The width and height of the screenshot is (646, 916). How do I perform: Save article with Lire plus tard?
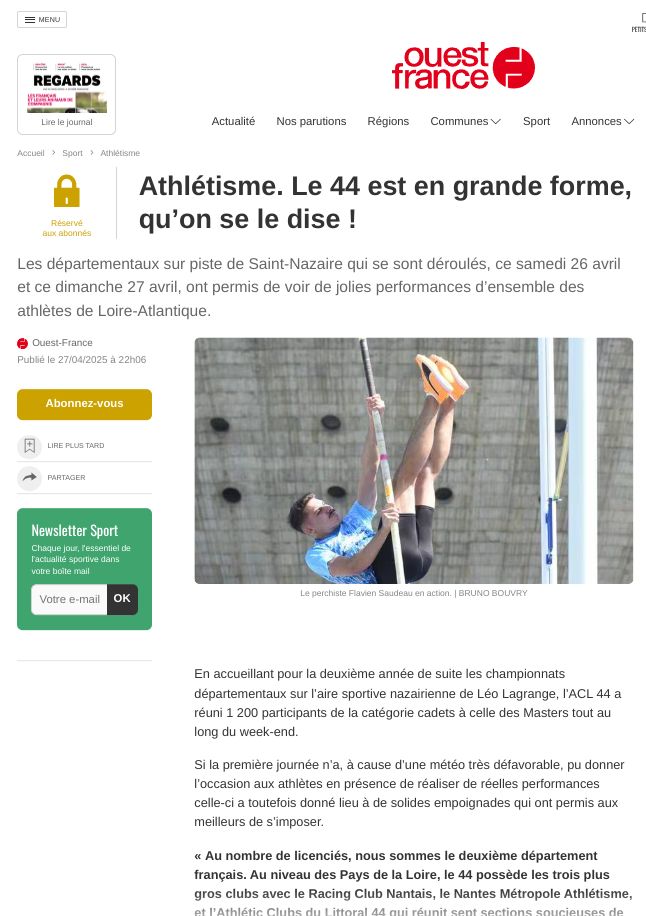75,446
